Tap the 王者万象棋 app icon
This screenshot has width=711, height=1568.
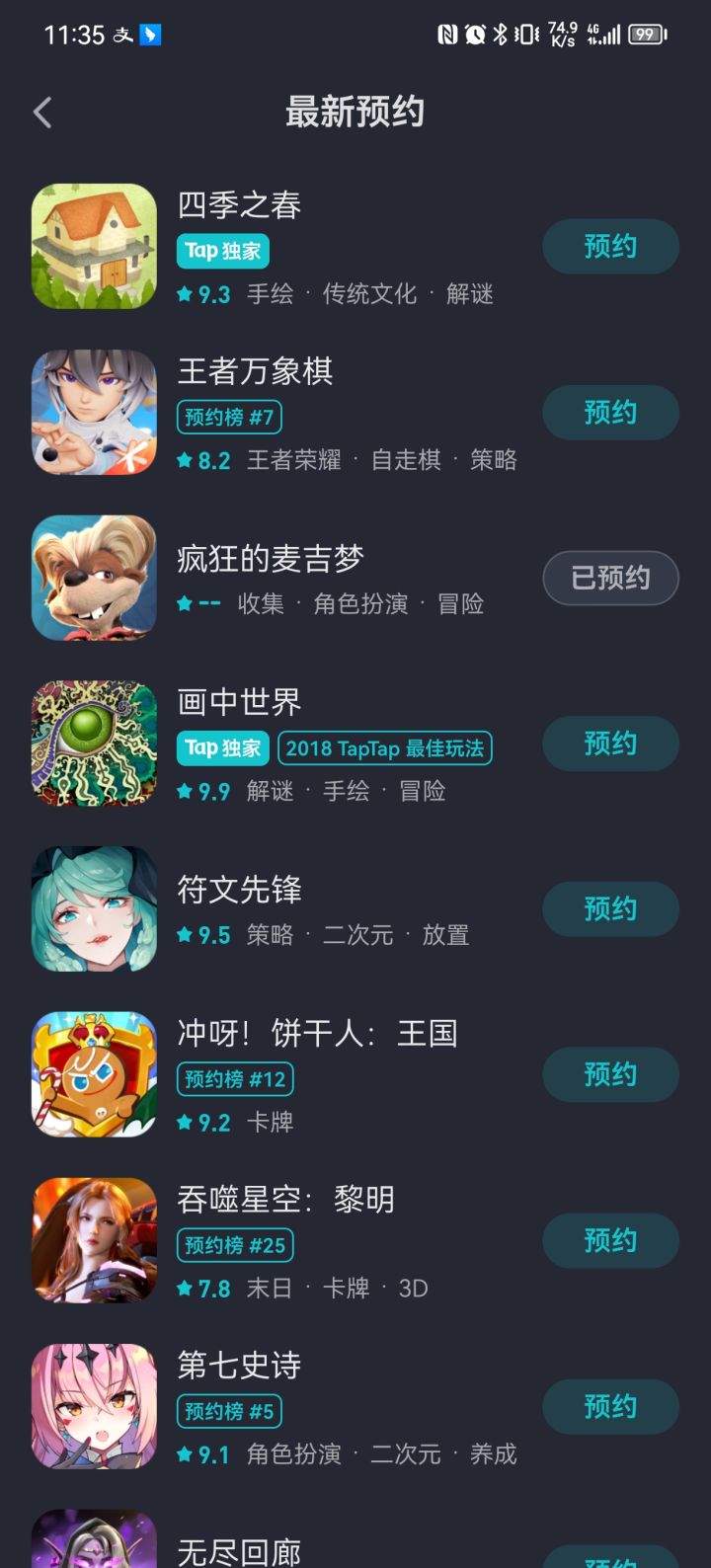94,412
